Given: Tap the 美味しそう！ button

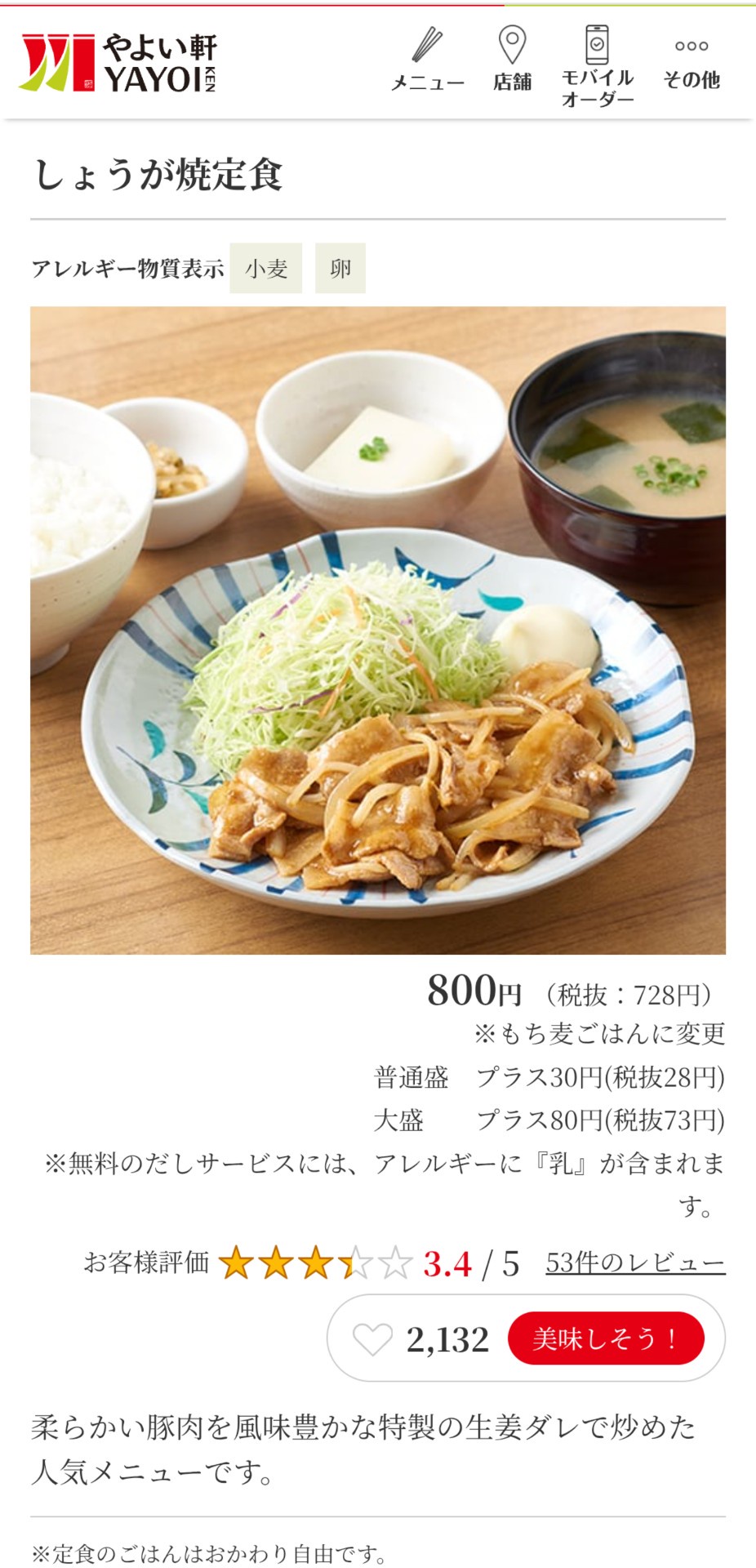Looking at the screenshot, I should click(605, 1339).
